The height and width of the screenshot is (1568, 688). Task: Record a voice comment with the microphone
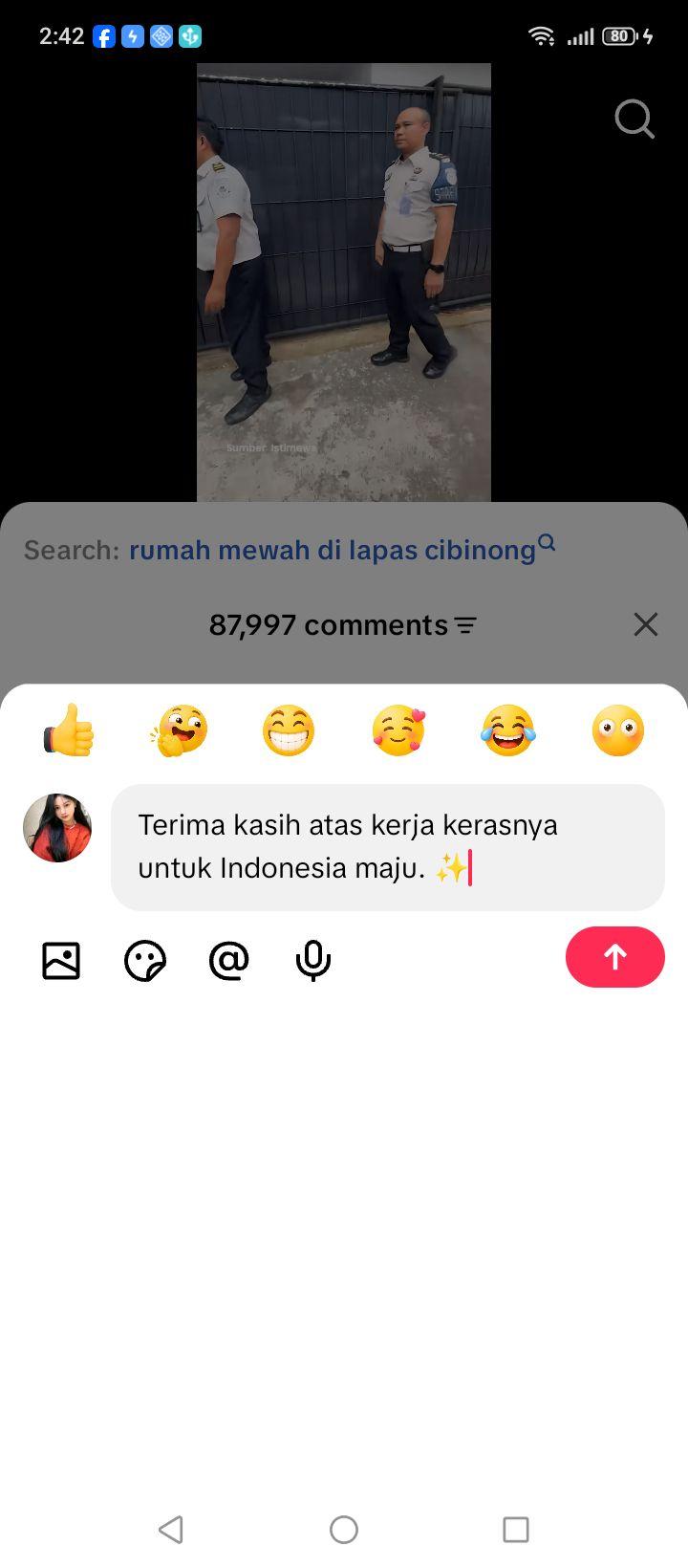[x=313, y=960]
